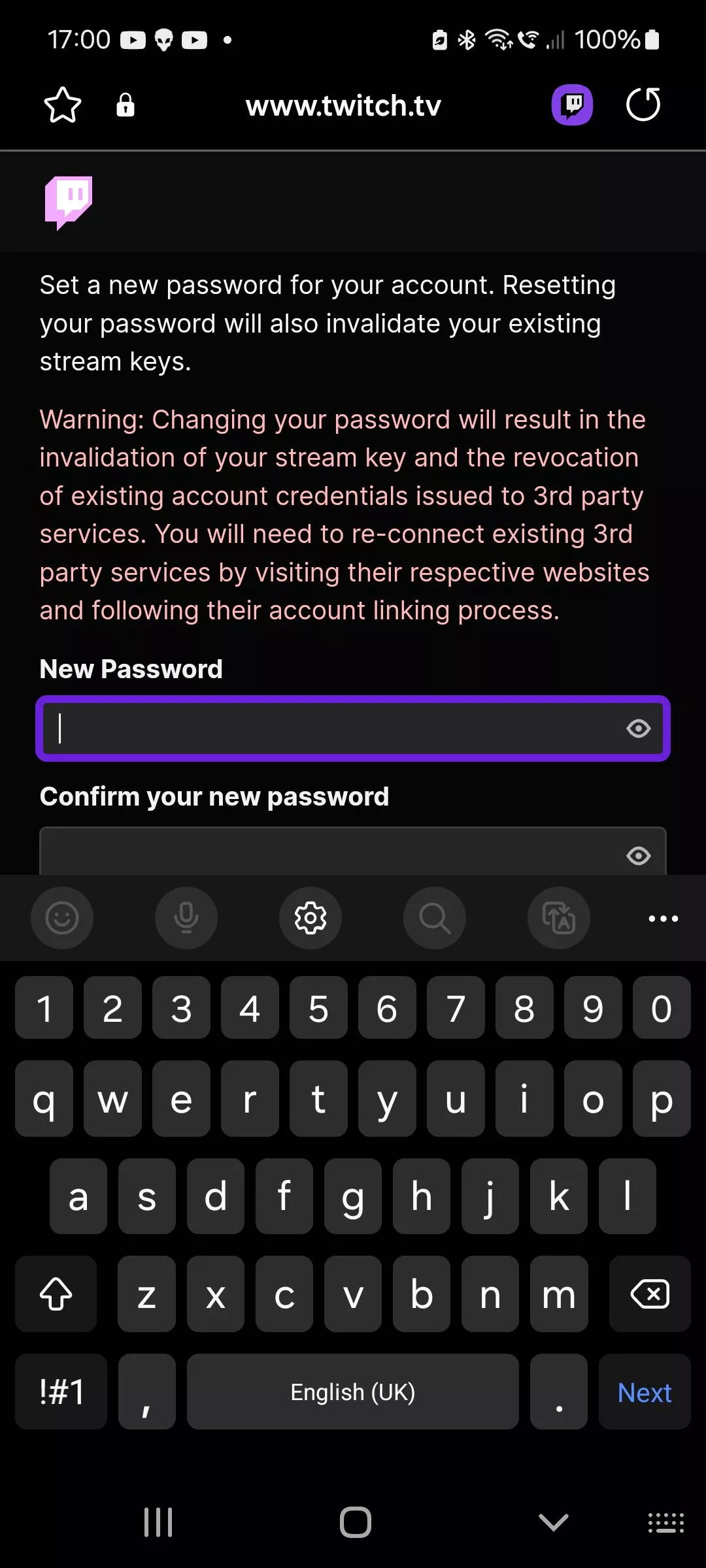Go to the home screen
Screen dimensions: 706x1568
(x=353, y=1520)
